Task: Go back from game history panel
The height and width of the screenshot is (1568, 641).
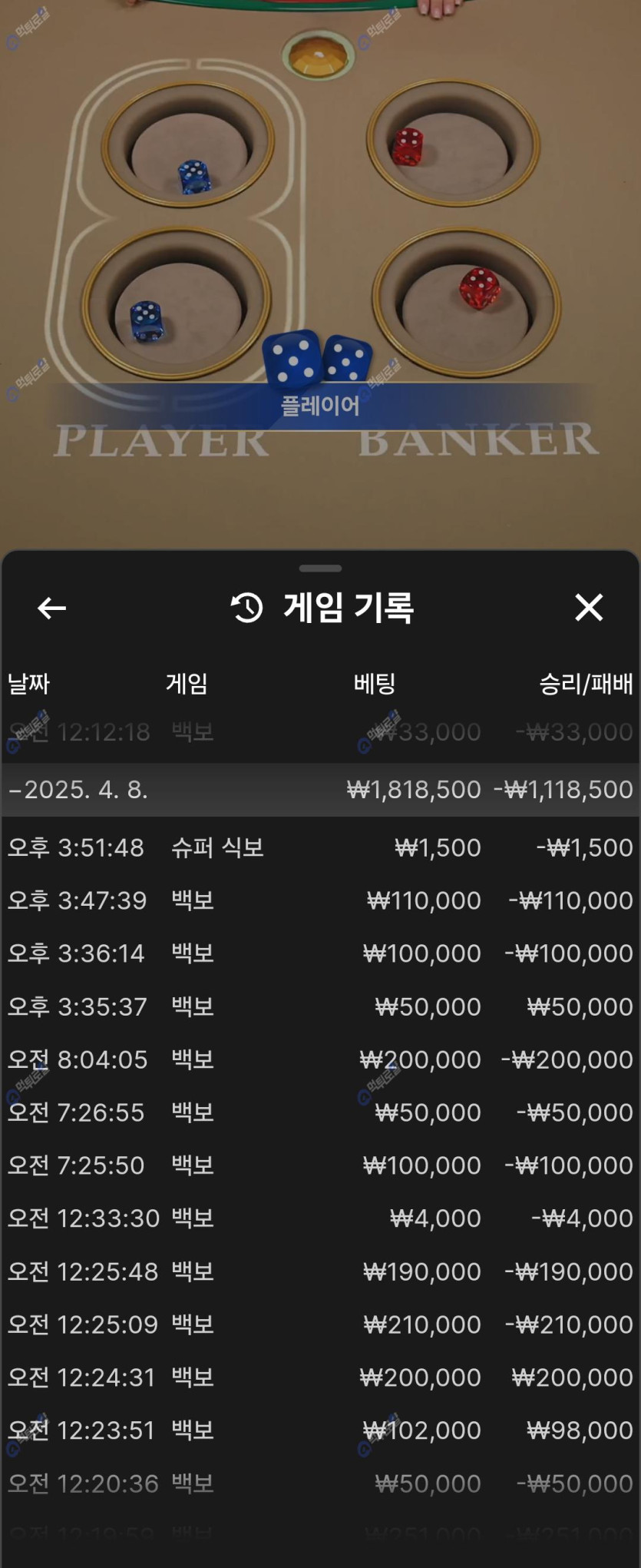Action: 51,608
